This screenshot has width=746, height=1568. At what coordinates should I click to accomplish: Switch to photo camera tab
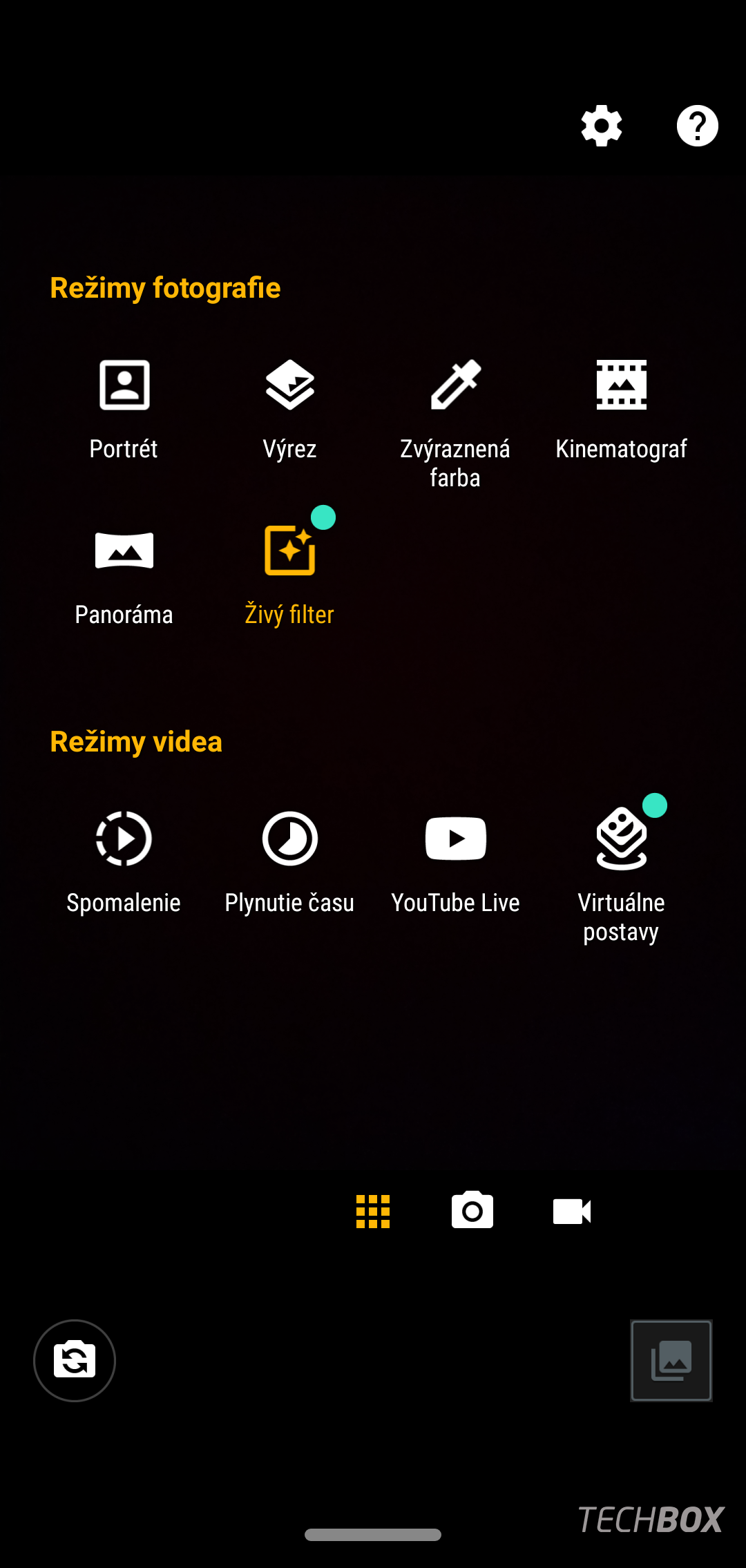[x=472, y=1210]
